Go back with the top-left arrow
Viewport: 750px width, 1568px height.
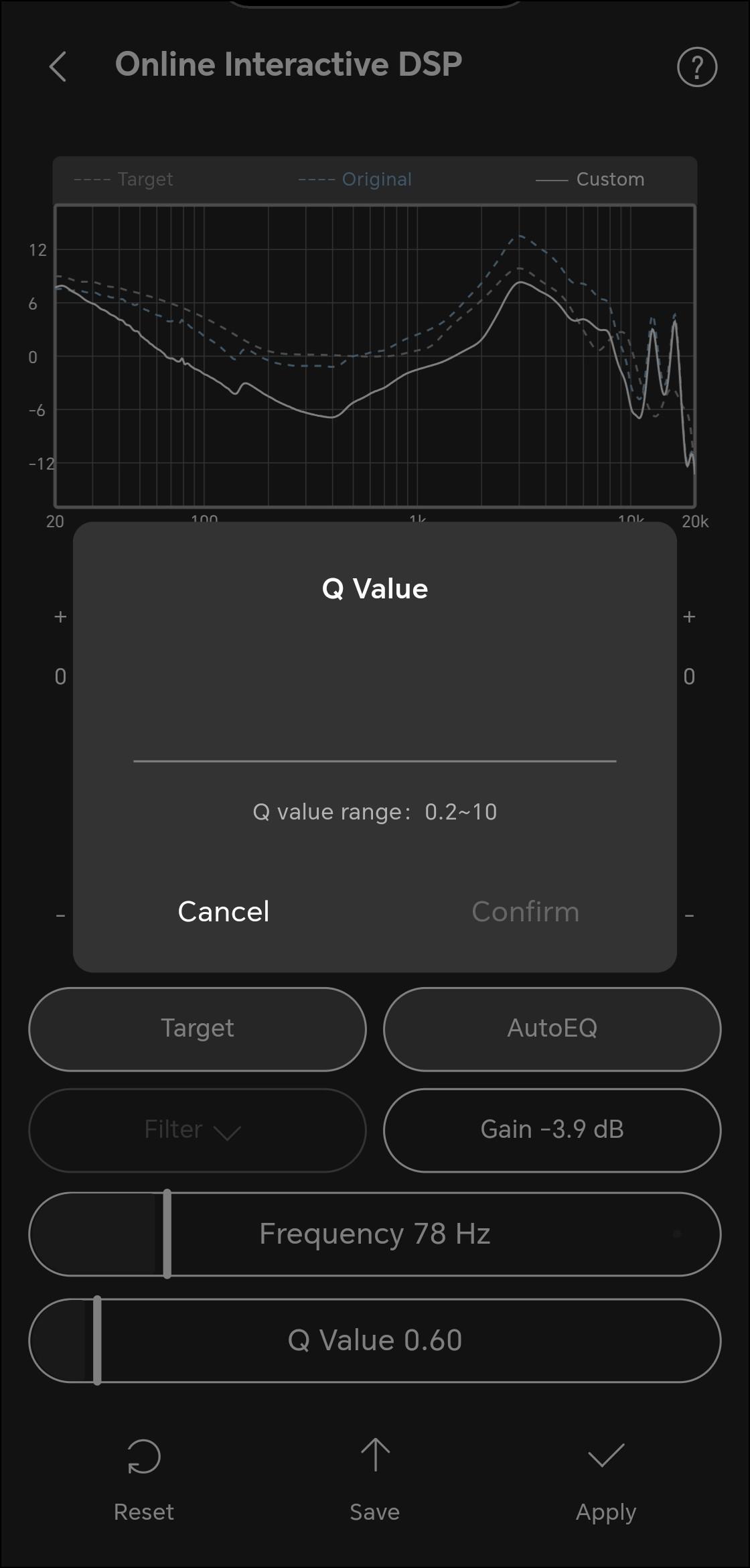click(x=59, y=66)
